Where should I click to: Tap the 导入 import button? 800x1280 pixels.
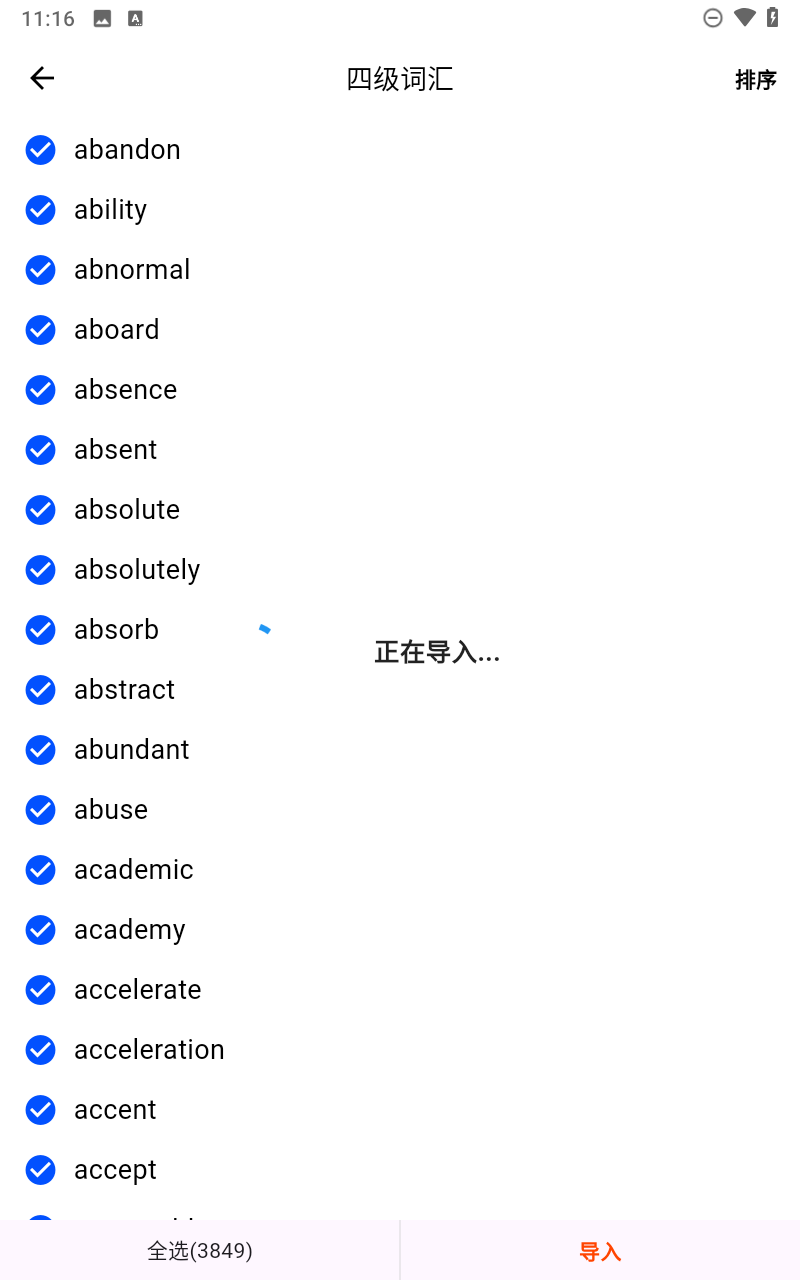pyautogui.click(x=600, y=1251)
